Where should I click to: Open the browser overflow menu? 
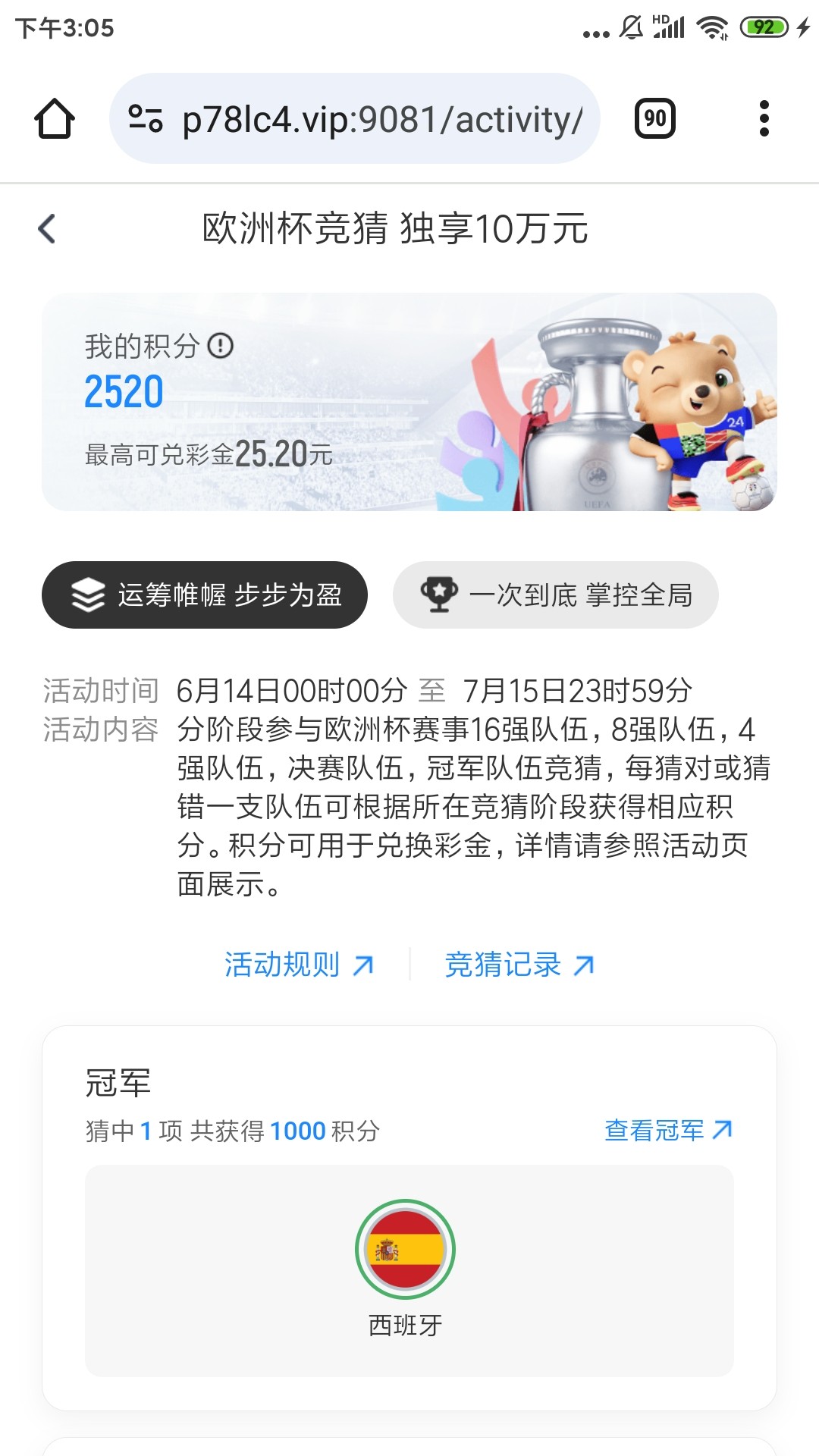pos(764,119)
